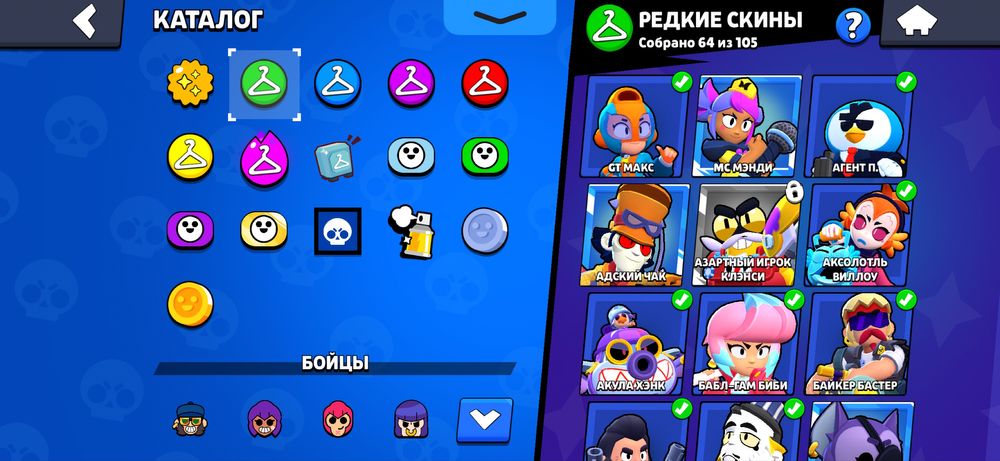Collapse the catalog with the top chevron
The width and height of the screenshot is (1000, 461).
coord(499,17)
